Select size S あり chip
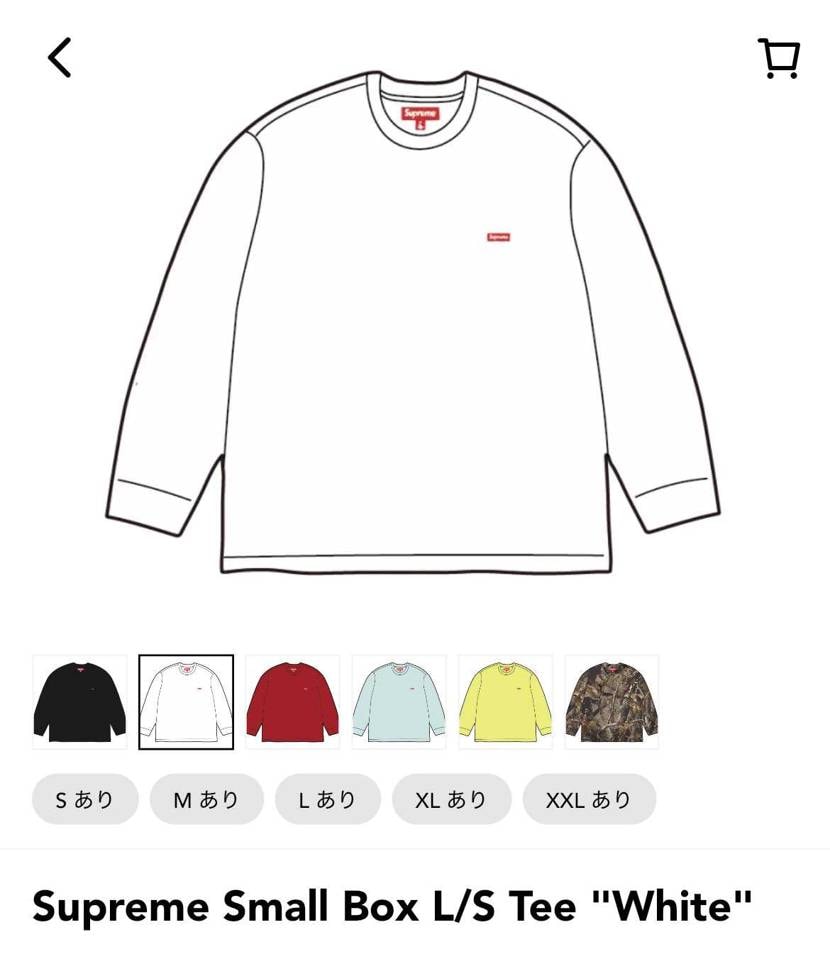This screenshot has width=830, height=954. pos(85,799)
